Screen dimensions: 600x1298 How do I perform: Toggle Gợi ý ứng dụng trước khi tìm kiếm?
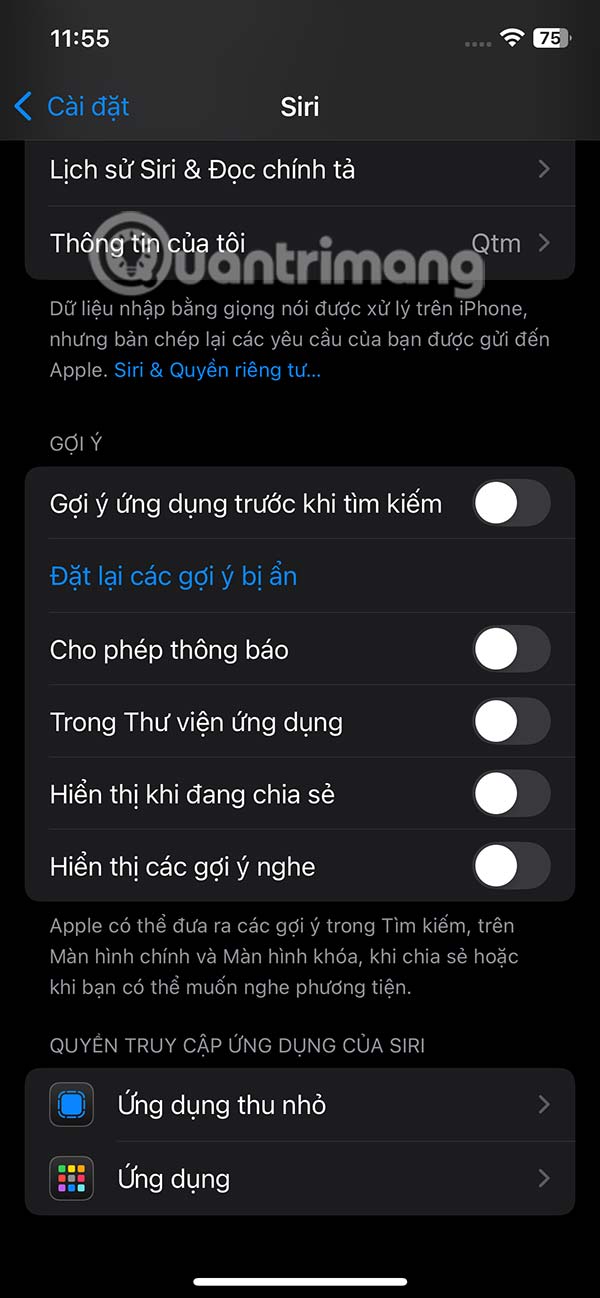click(x=510, y=503)
